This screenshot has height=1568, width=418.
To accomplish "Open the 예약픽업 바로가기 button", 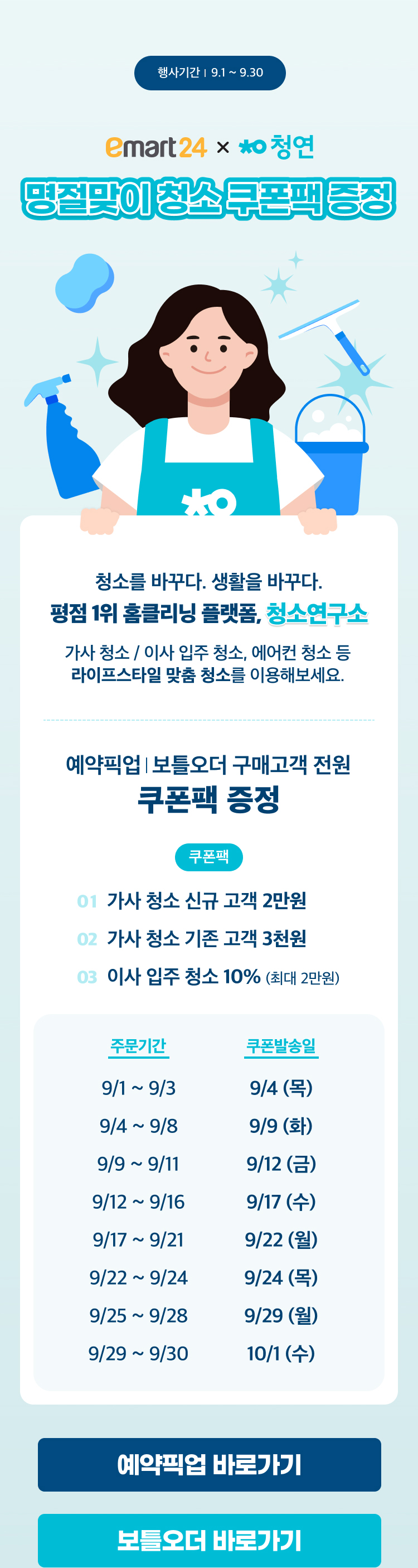I will pos(210,1464).
